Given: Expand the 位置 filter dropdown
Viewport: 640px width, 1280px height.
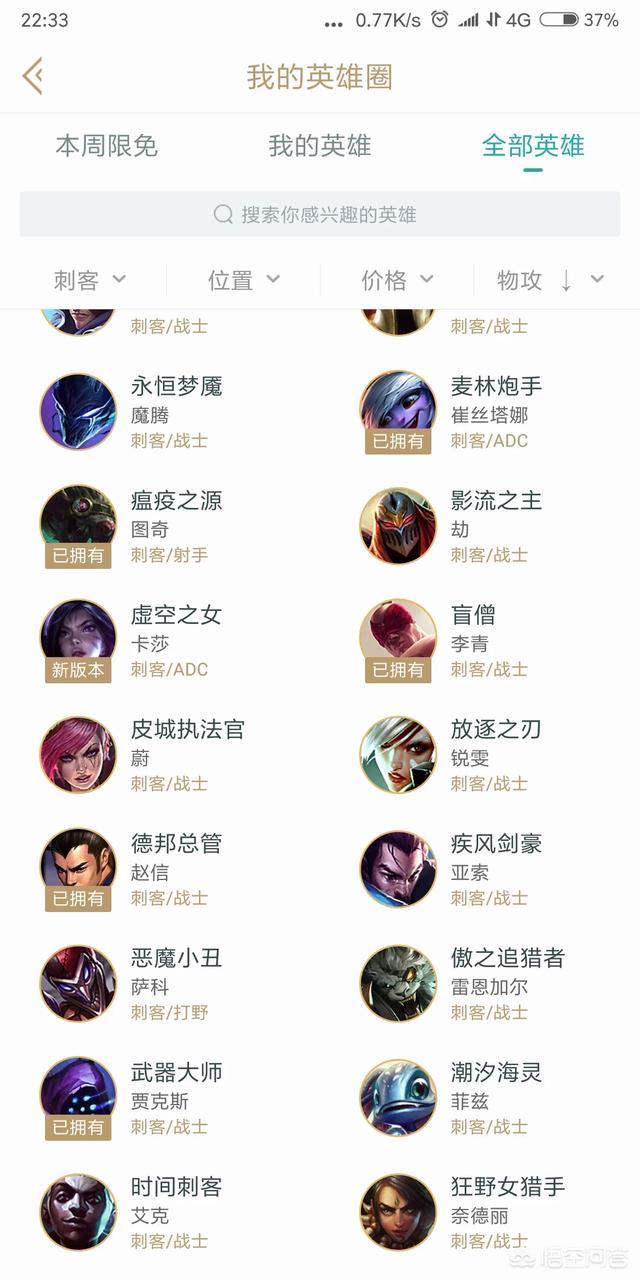Looking at the screenshot, I should click(244, 280).
